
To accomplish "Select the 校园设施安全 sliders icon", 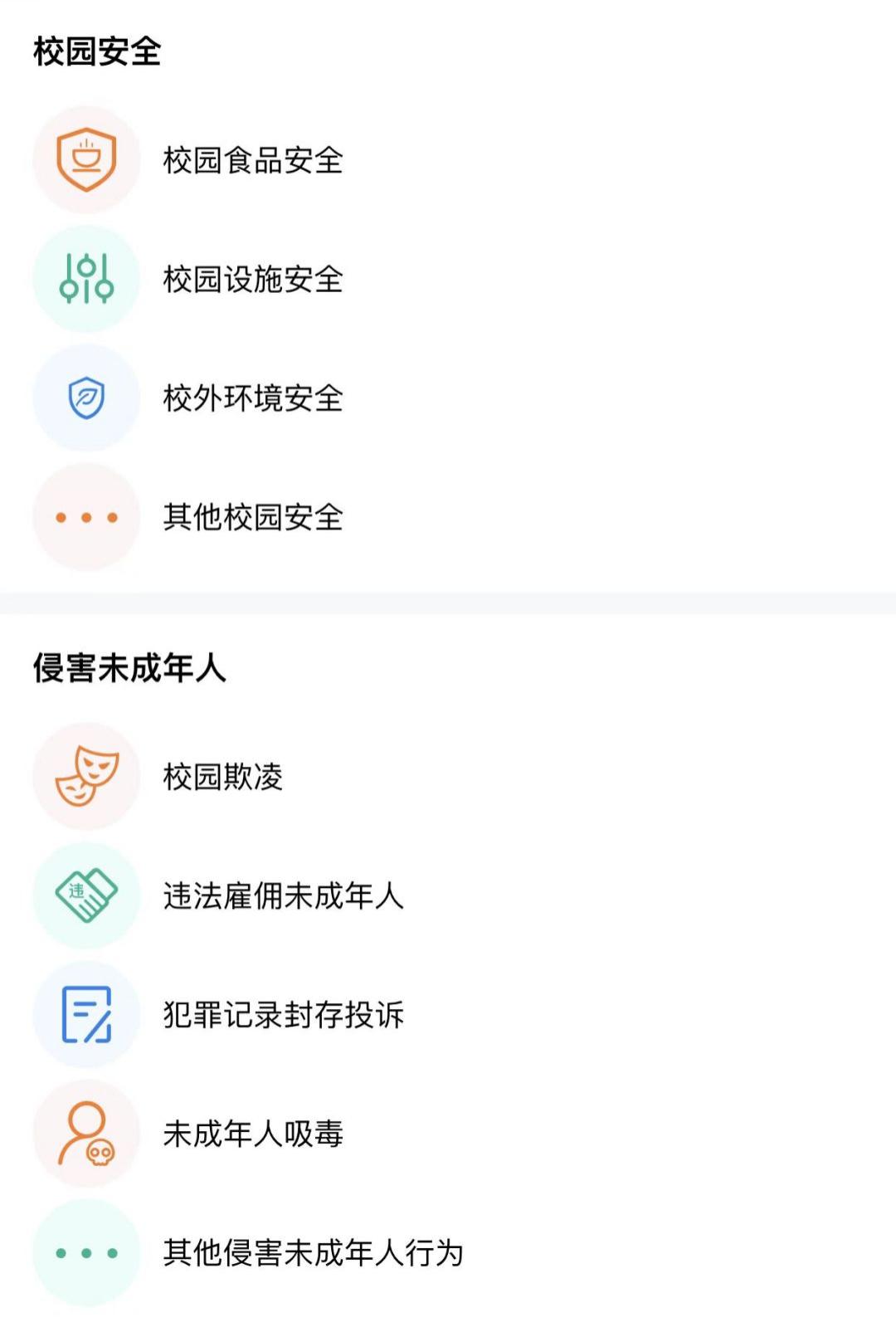I will point(85,278).
